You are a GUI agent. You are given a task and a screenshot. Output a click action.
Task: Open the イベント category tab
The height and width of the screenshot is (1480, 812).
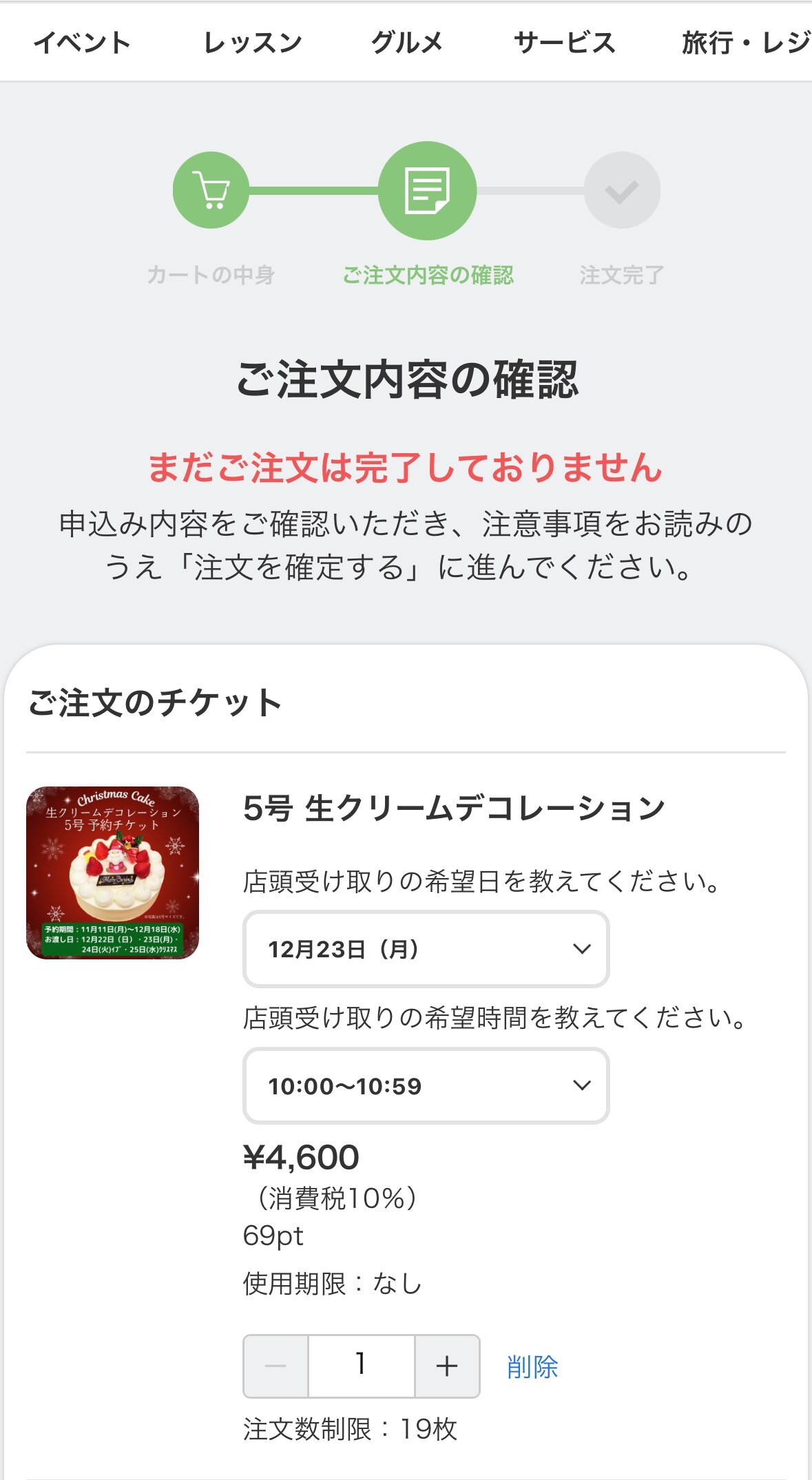tap(82, 43)
